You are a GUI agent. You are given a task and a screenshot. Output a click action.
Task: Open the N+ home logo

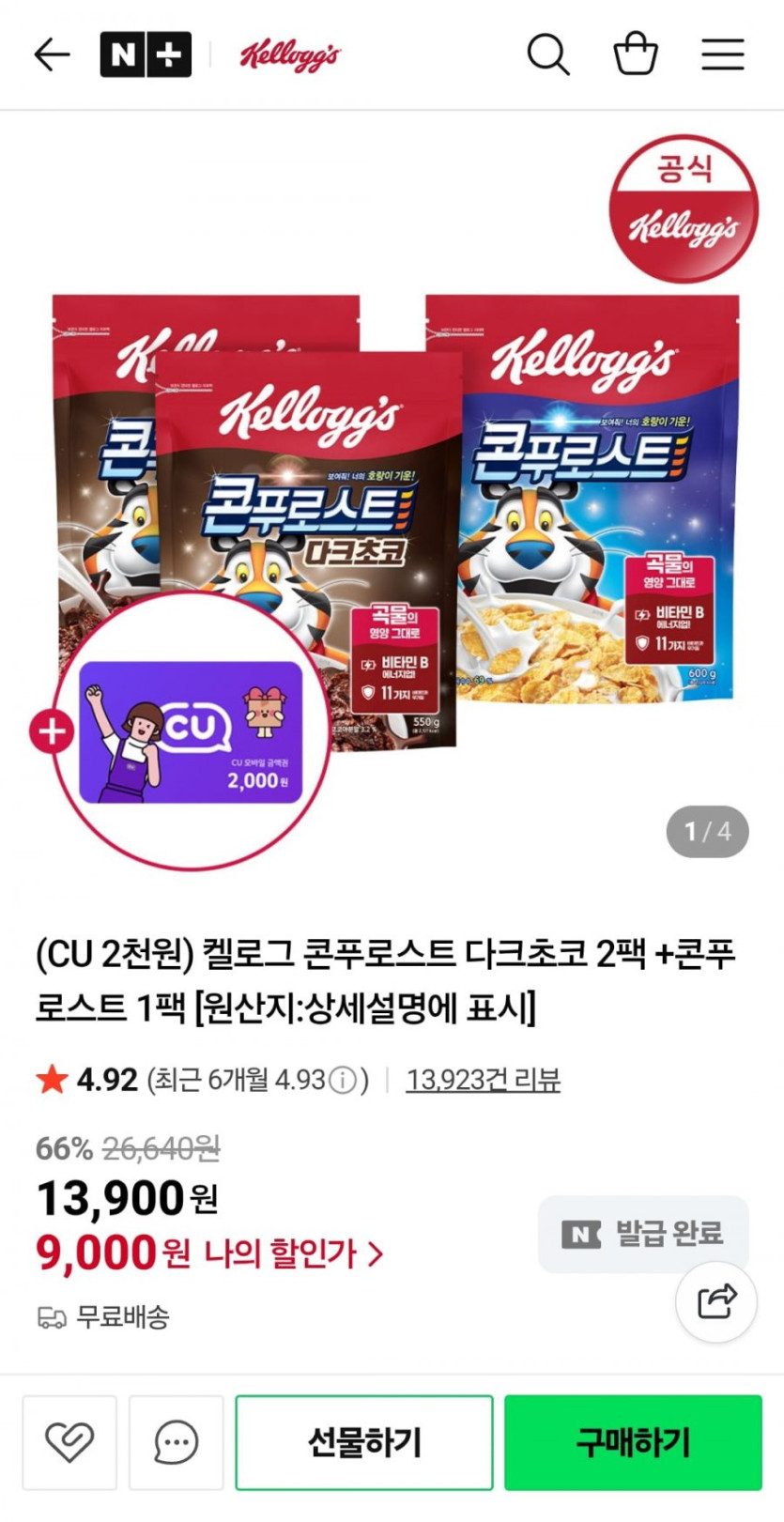tap(146, 54)
